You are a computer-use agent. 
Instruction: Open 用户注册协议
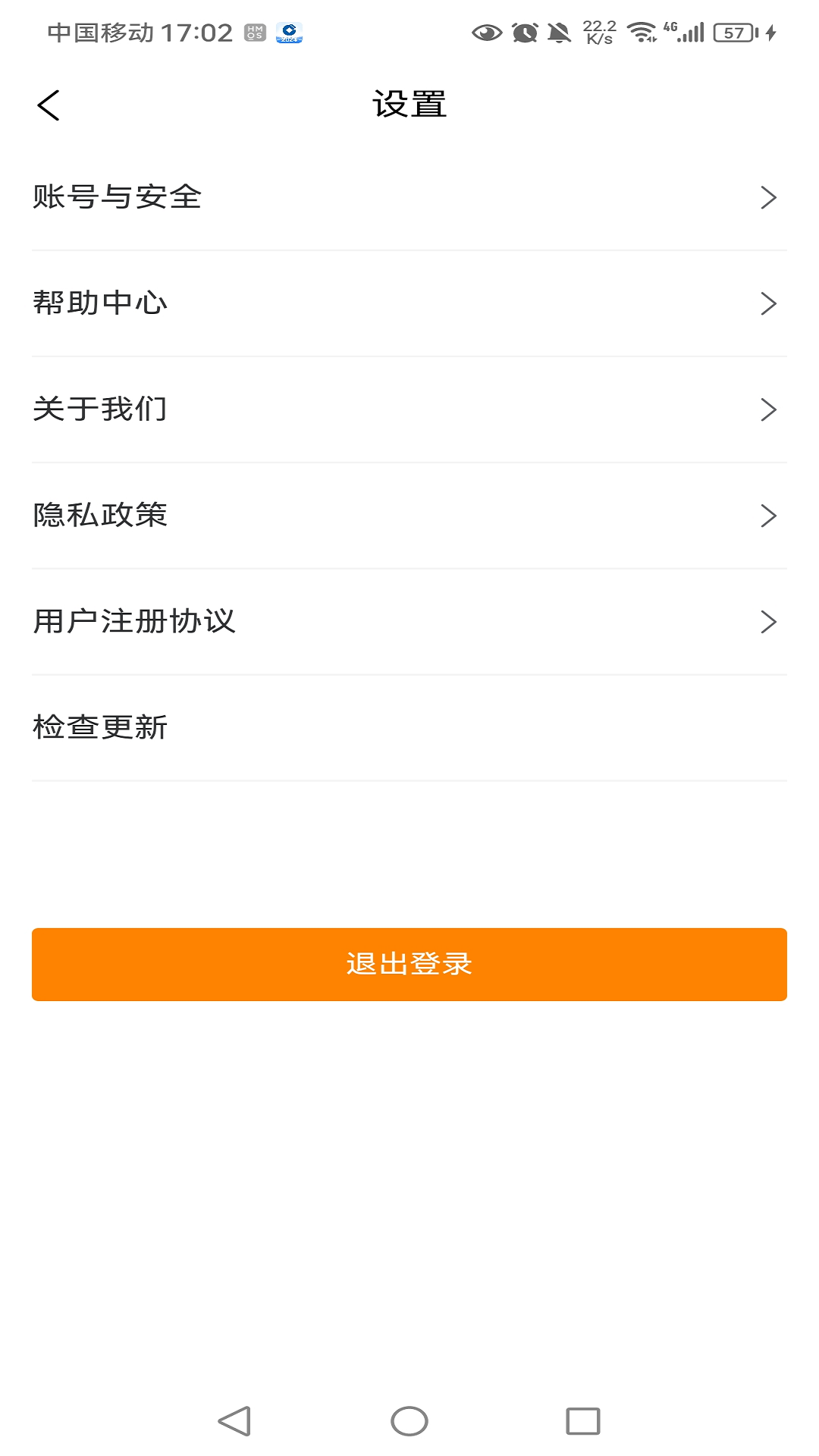(409, 622)
